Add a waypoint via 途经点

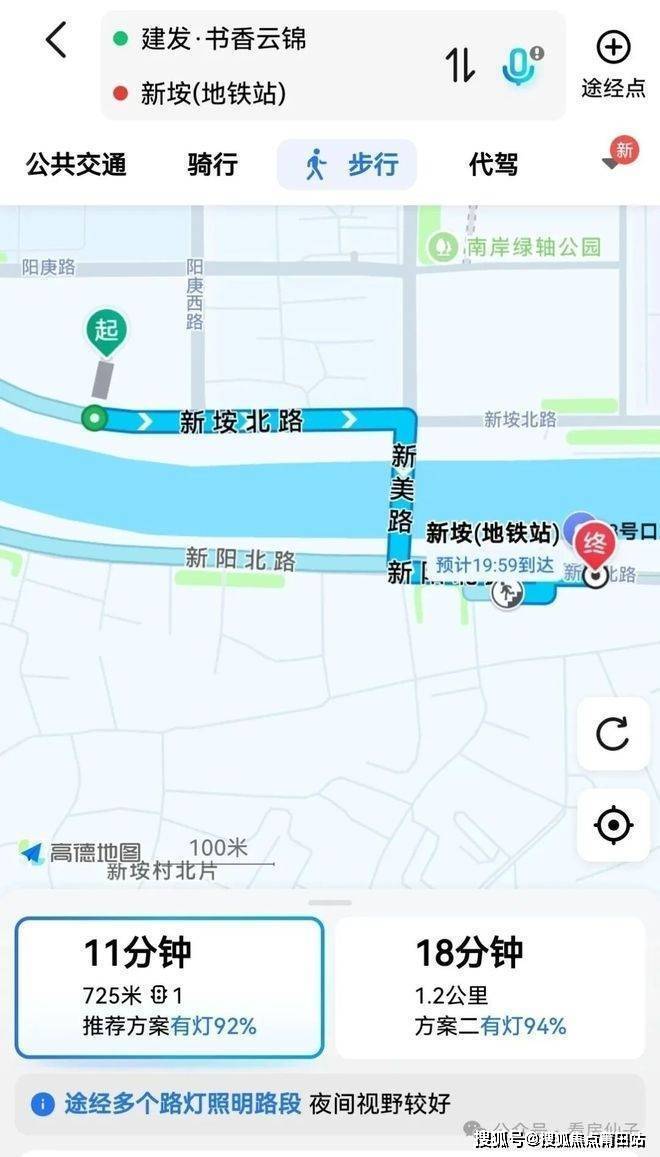tap(613, 64)
